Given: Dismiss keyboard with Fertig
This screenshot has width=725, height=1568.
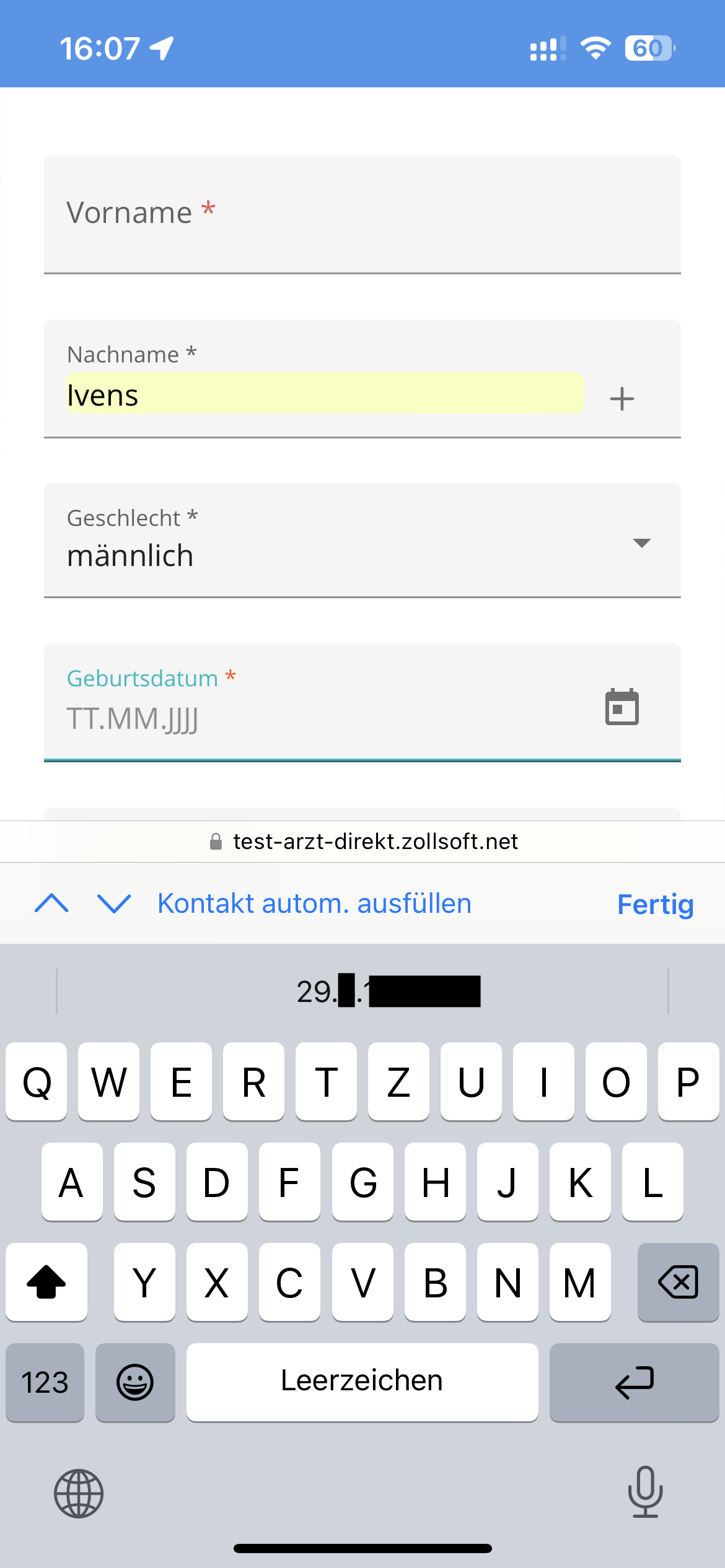Looking at the screenshot, I should pyautogui.click(x=655, y=904).
